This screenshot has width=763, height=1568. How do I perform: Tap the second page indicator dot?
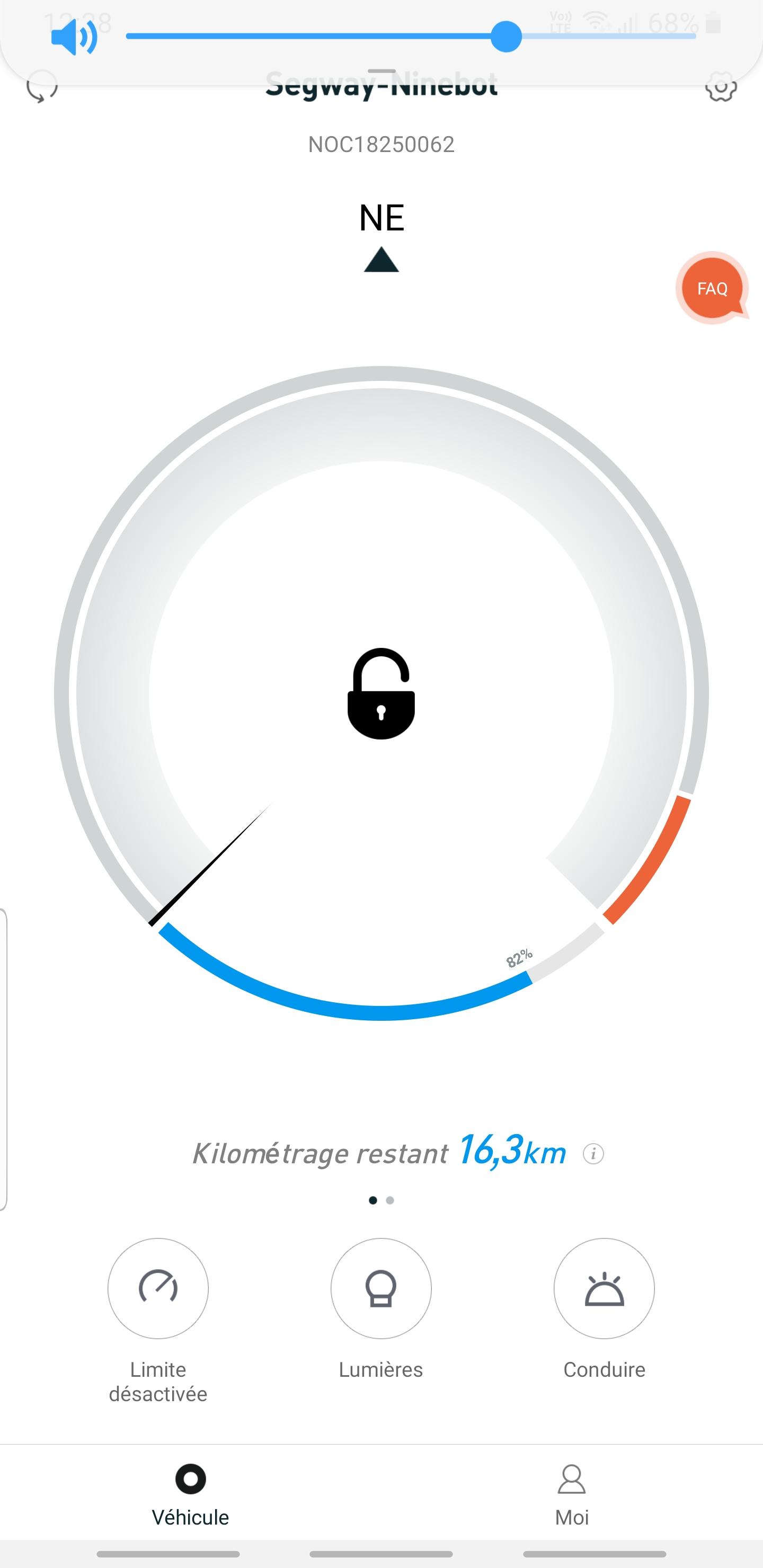(391, 1200)
